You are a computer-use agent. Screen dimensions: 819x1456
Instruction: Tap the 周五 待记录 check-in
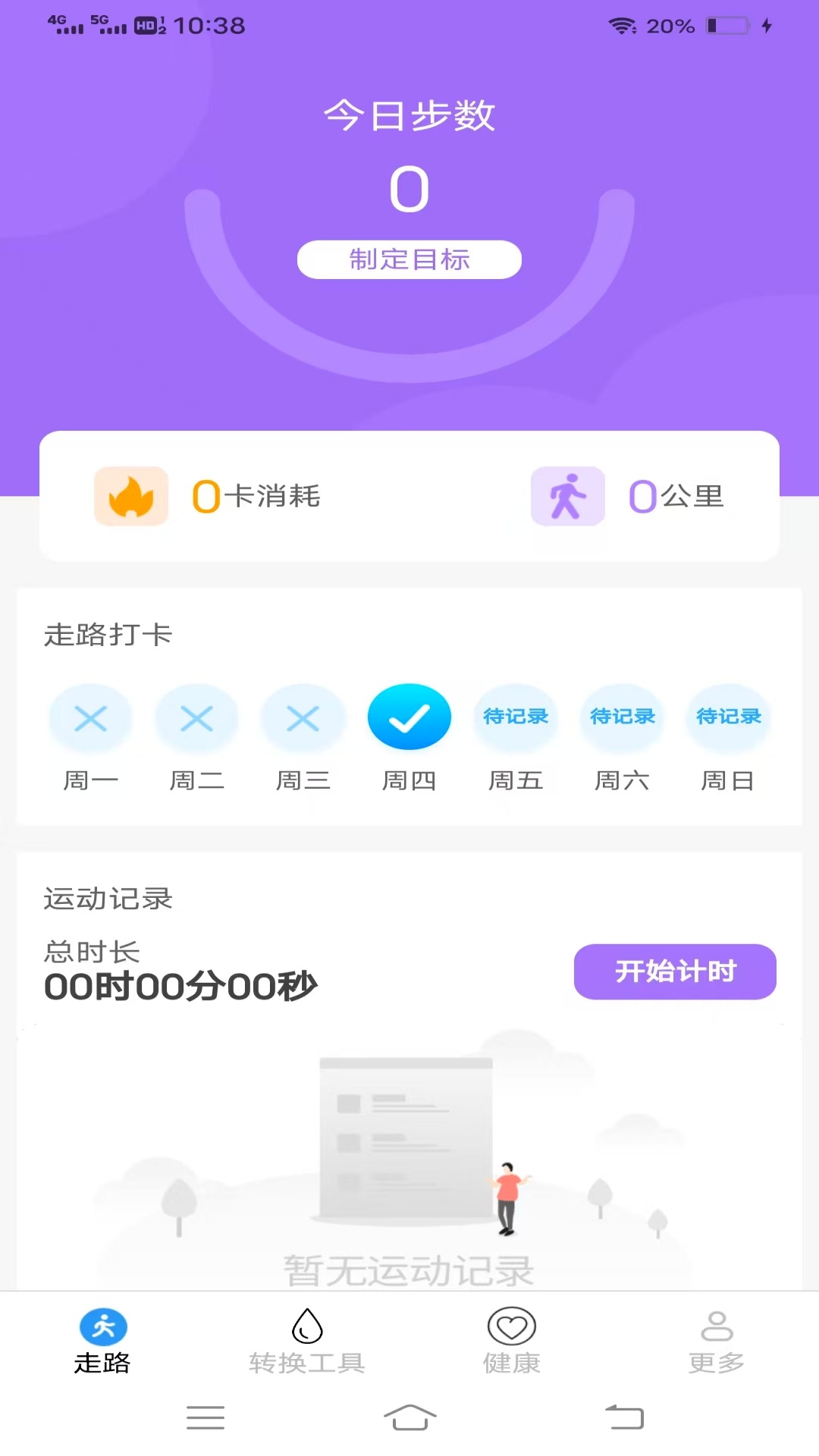(516, 717)
